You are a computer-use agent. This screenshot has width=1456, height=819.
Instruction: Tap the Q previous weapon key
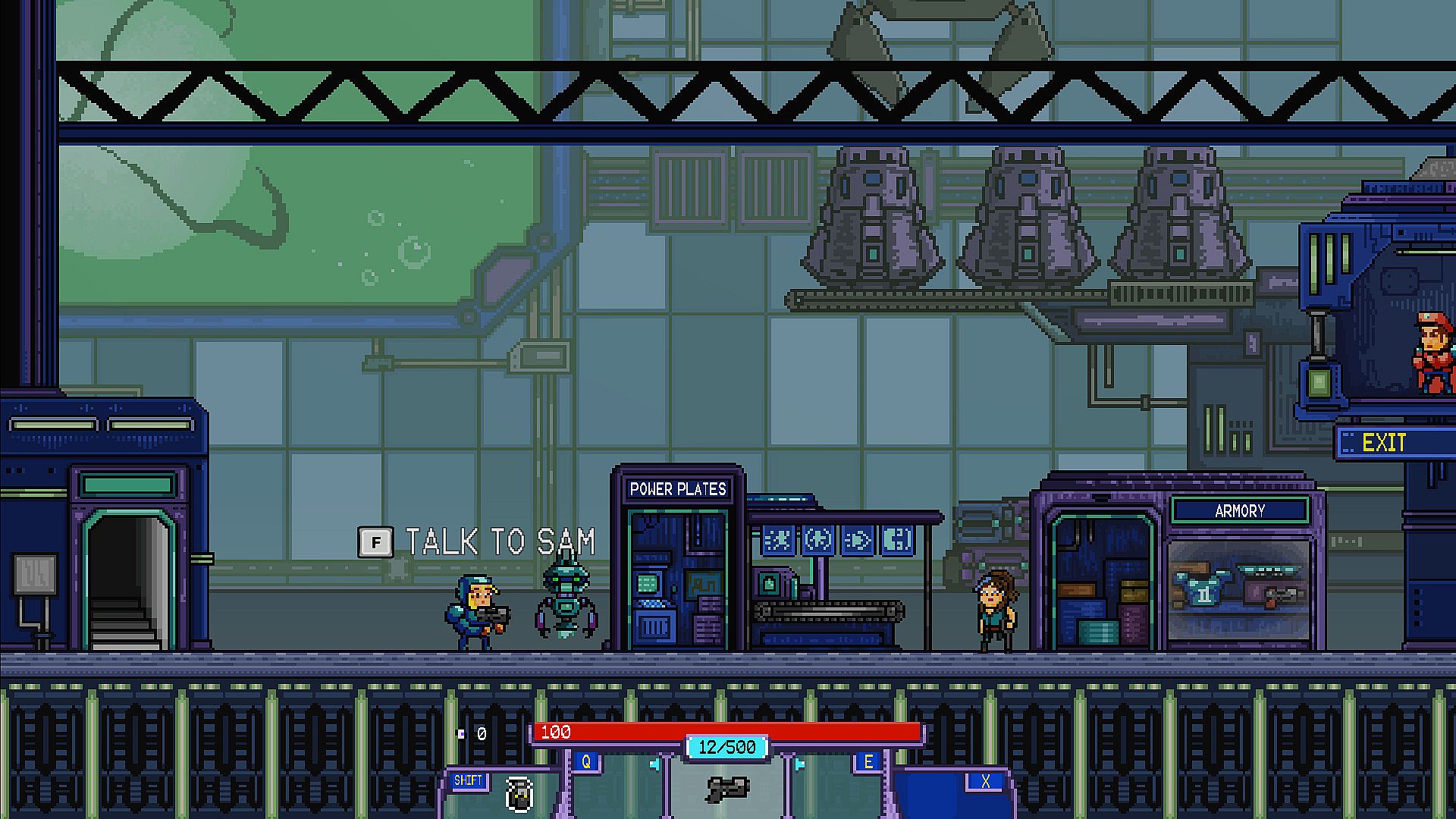point(585,761)
